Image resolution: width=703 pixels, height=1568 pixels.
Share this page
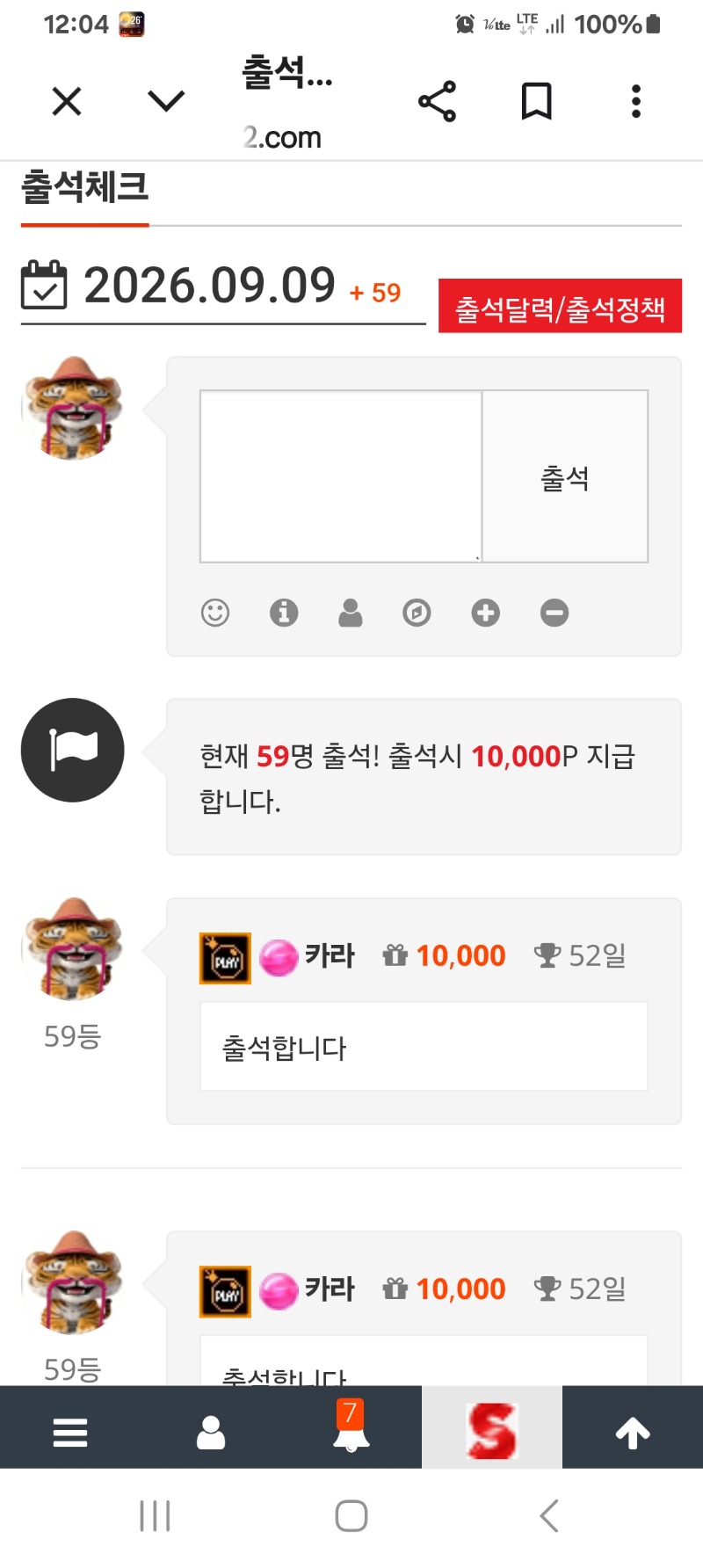437,101
